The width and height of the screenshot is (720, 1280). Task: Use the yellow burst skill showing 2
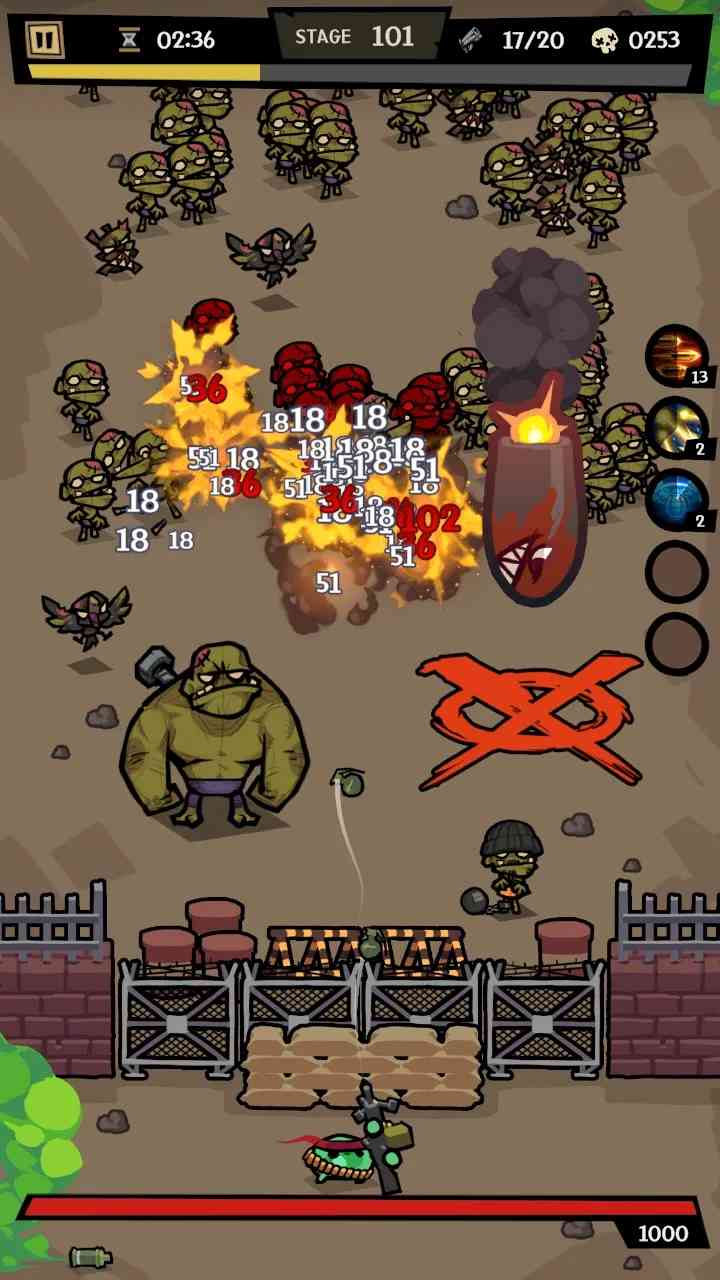(x=677, y=428)
